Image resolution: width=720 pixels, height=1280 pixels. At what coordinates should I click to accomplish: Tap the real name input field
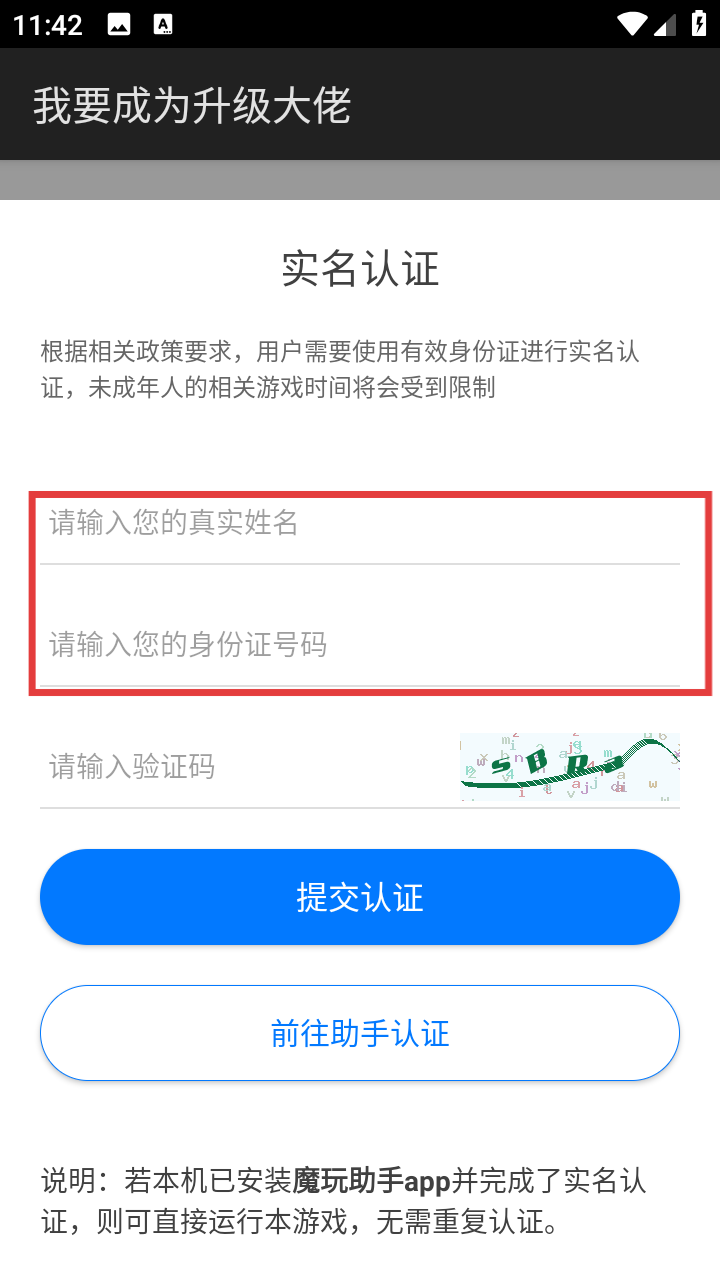coord(360,524)
